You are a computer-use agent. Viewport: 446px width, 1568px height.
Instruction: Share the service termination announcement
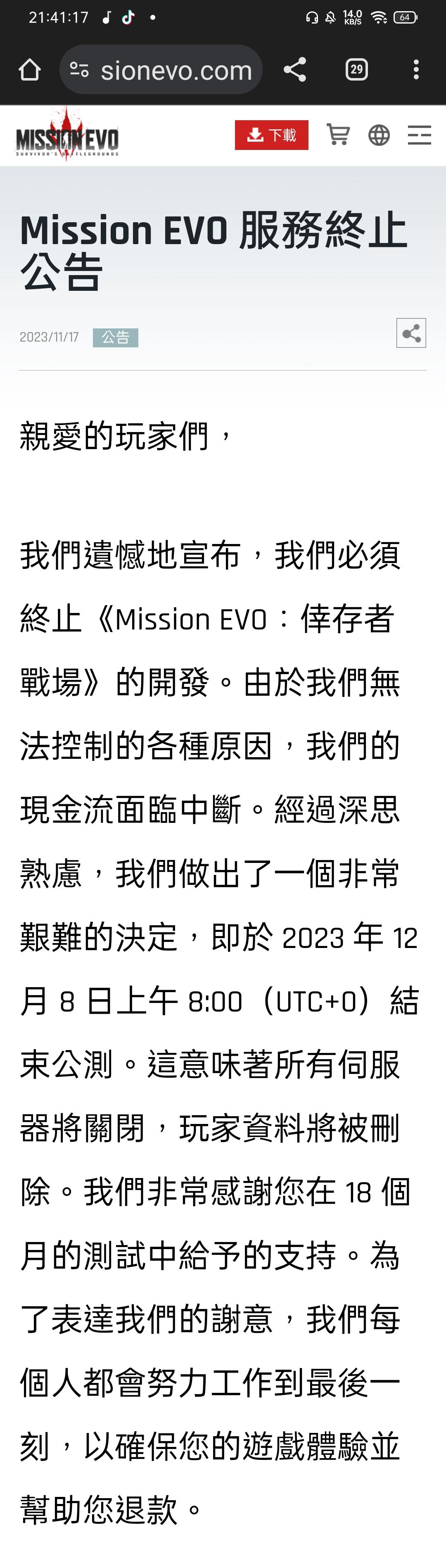click(411, 334)
